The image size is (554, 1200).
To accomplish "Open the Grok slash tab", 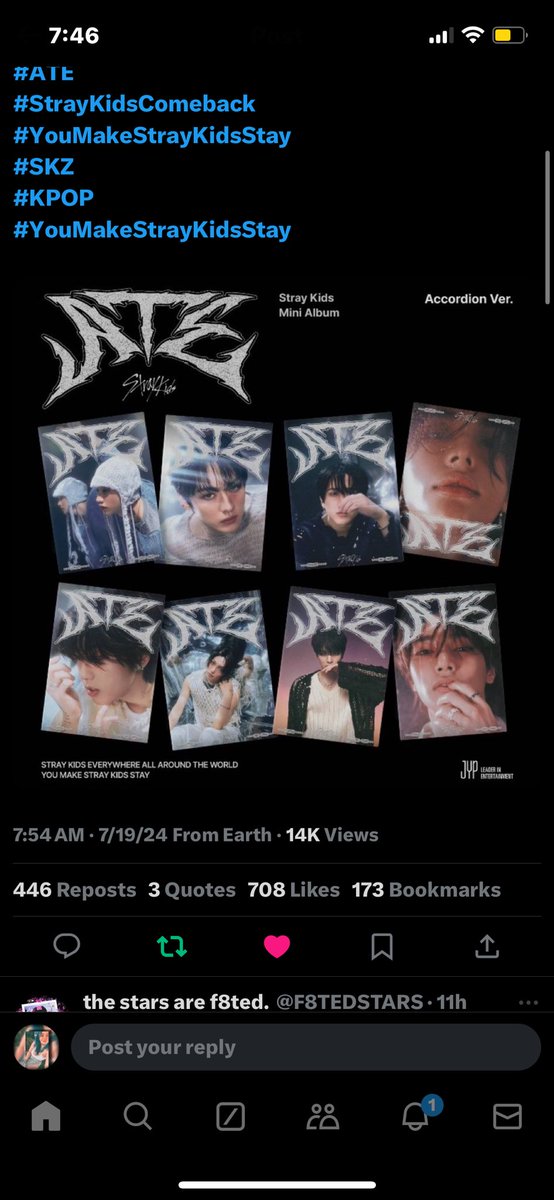I will click(231, 1116).
